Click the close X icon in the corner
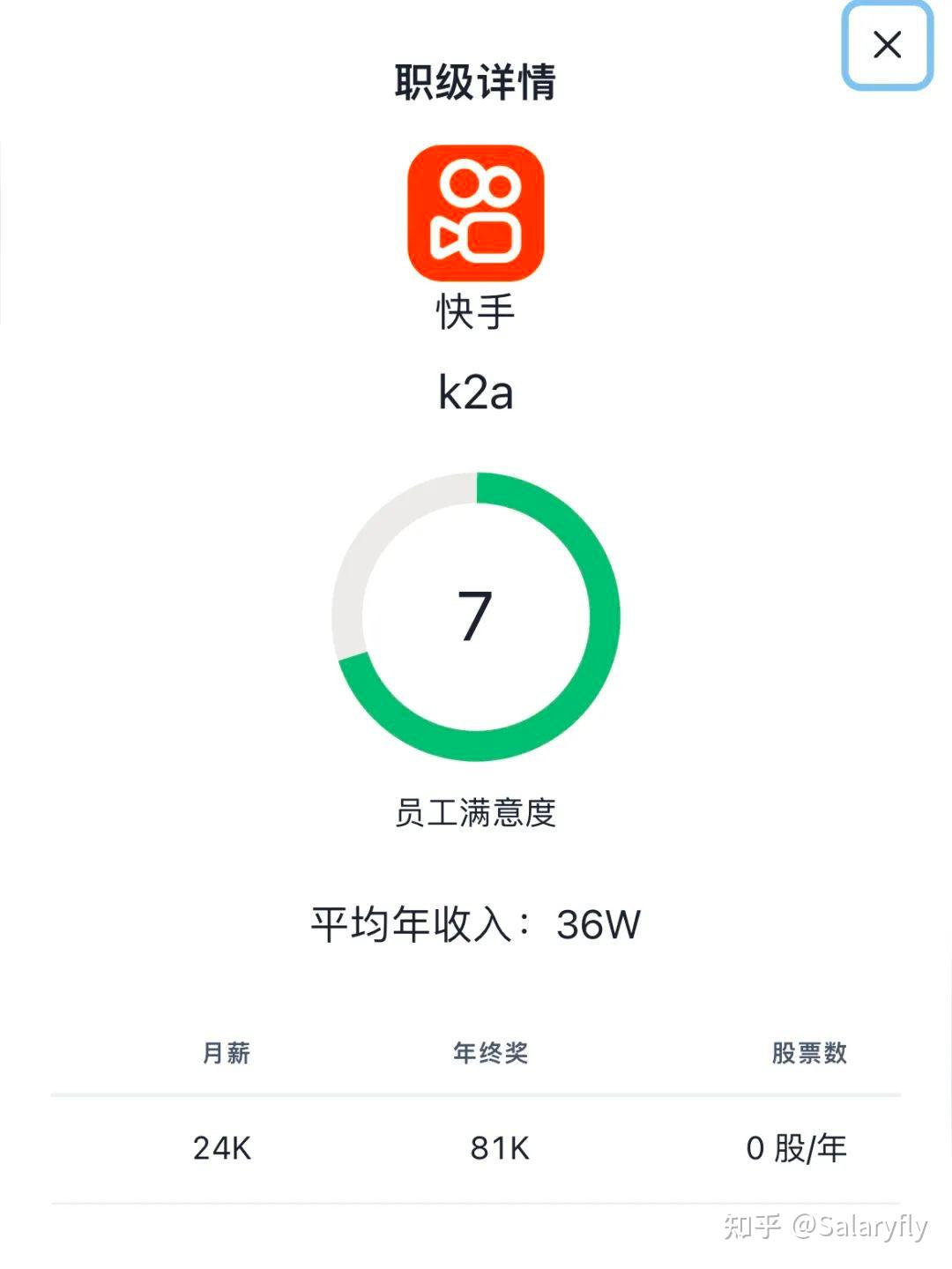Image resolution: width=952 pixels, height=1269 pixels. point(889,46)
